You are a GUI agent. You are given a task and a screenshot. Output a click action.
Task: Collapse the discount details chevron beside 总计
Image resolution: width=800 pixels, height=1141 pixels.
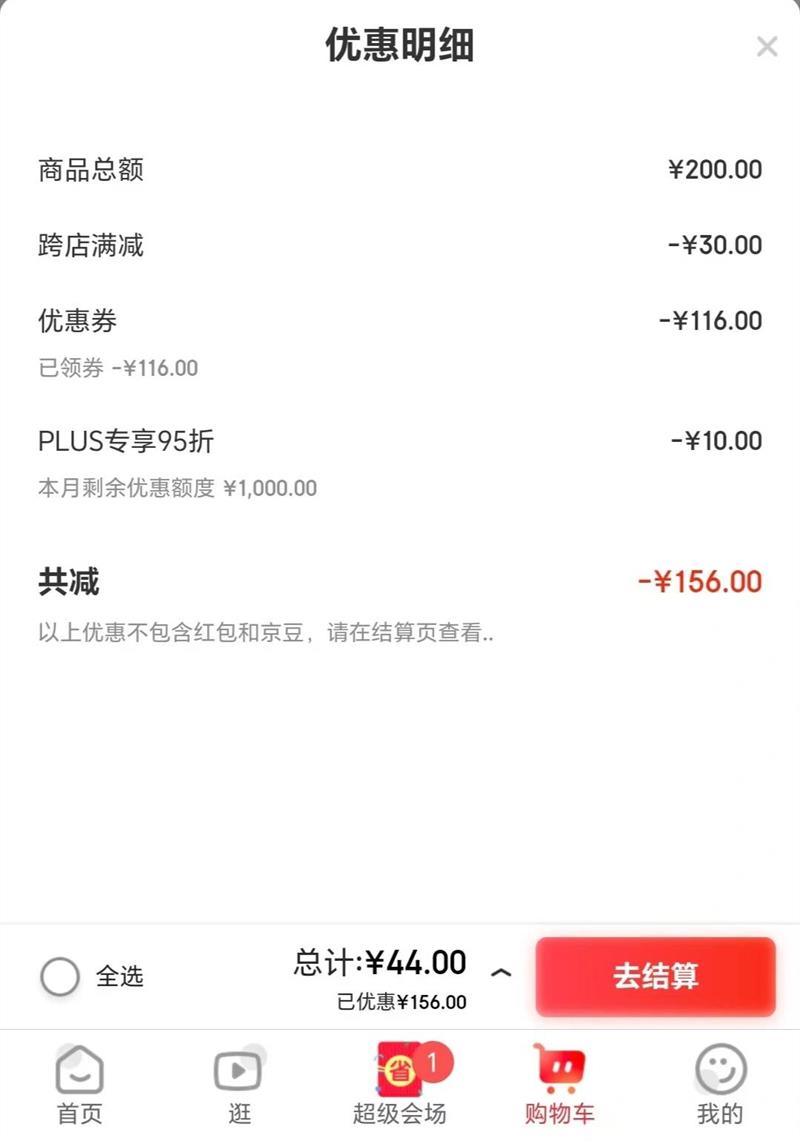click(502, 973)
